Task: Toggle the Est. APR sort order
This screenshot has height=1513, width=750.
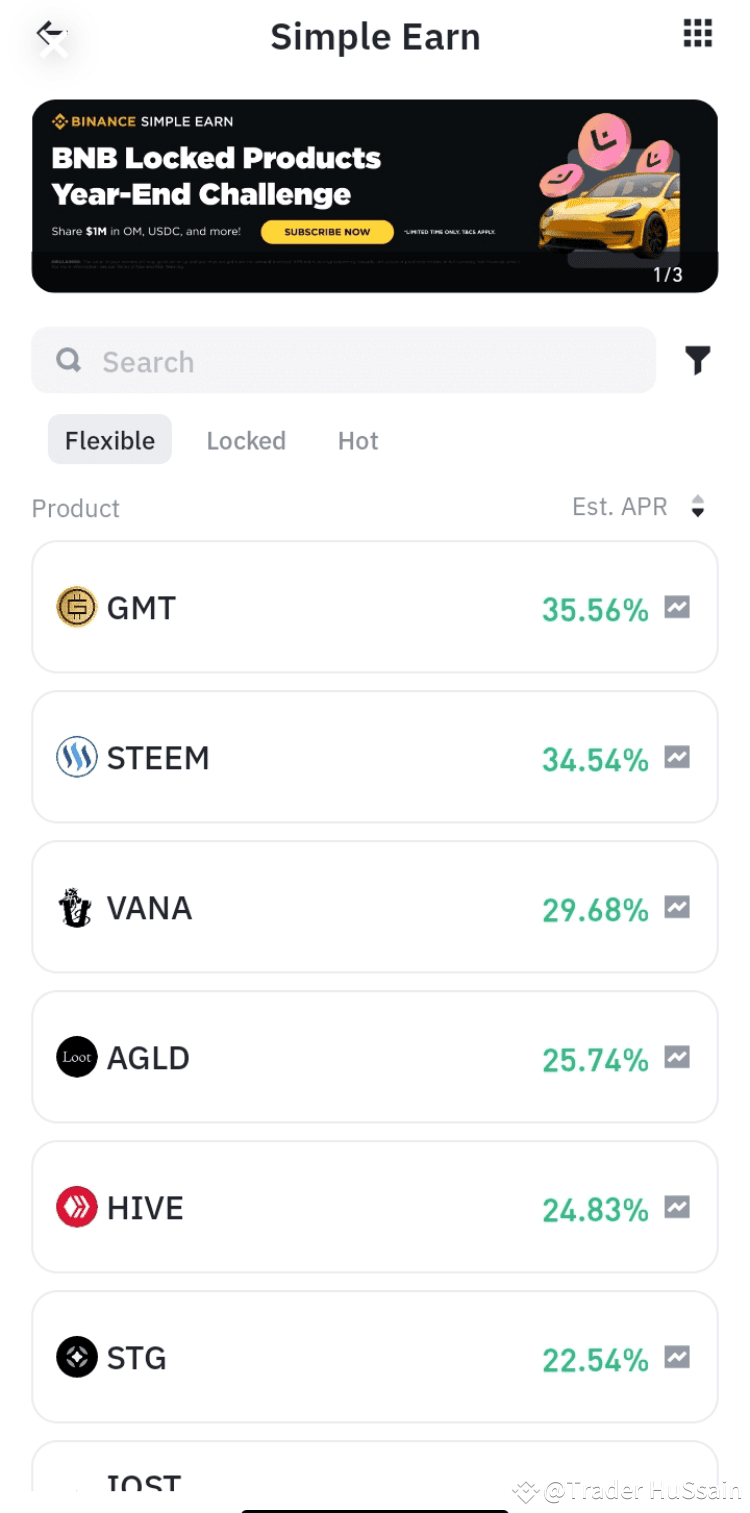Action: pyautogui.click(x=620, y=507)
